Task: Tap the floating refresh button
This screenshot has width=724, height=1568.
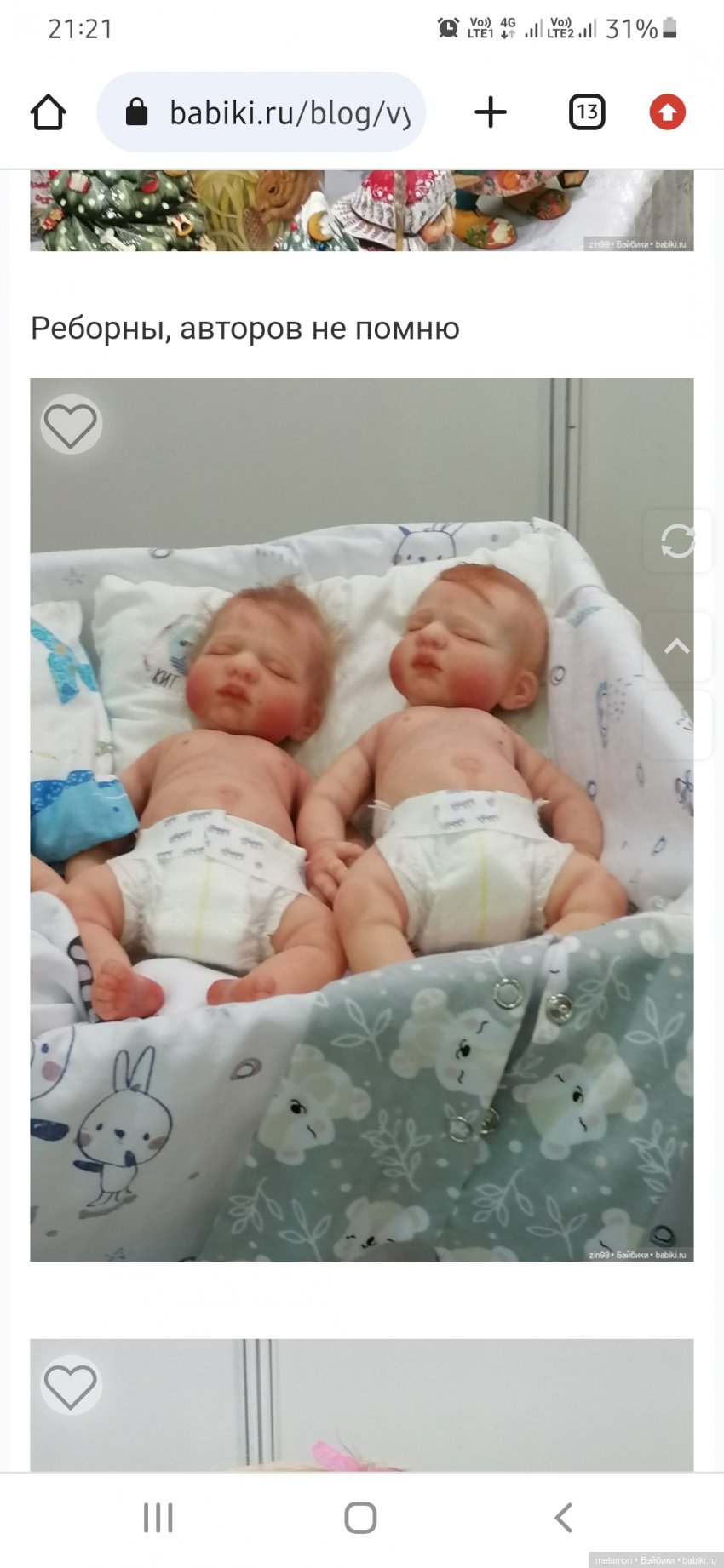Action: click(677, 541)
